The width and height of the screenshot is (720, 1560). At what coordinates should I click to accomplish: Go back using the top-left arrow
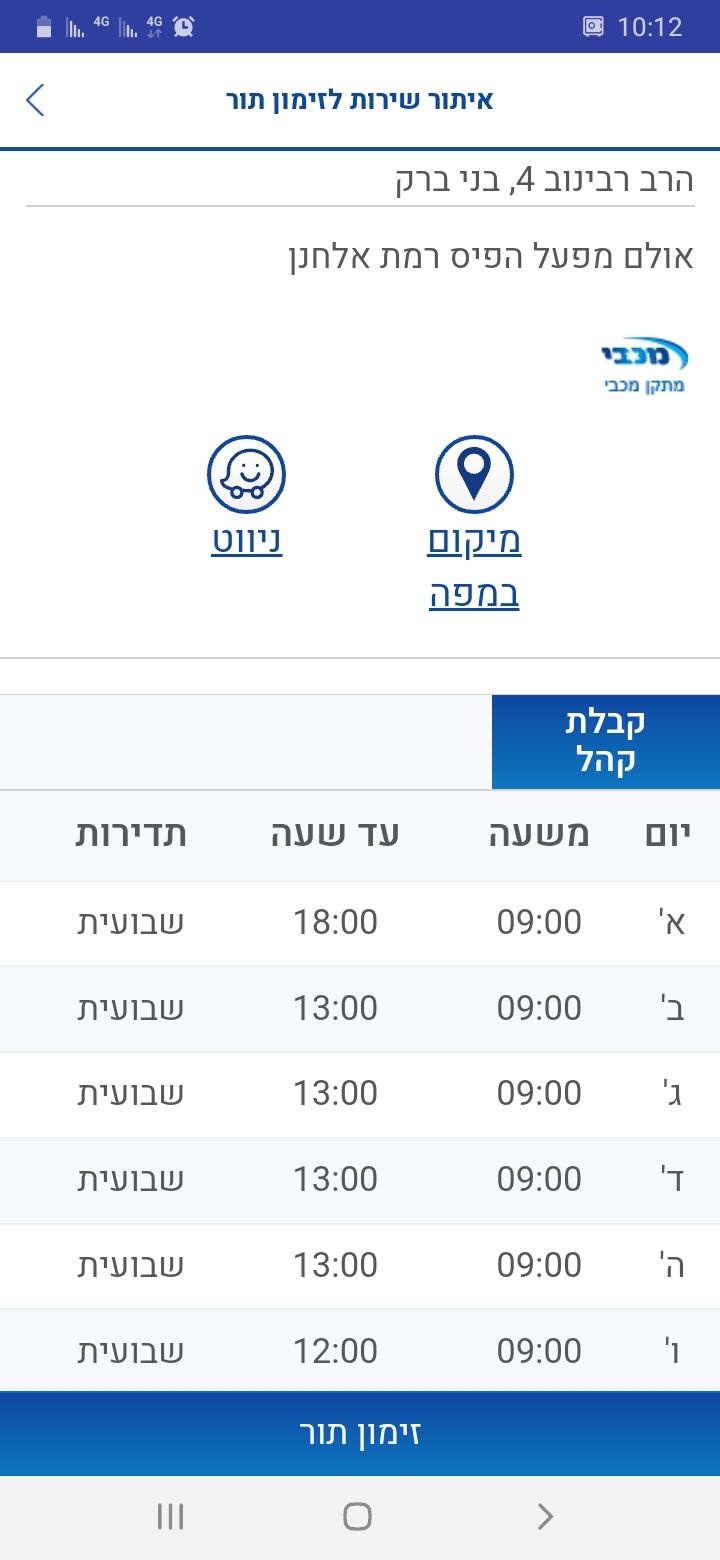click(x=35, y=100)
